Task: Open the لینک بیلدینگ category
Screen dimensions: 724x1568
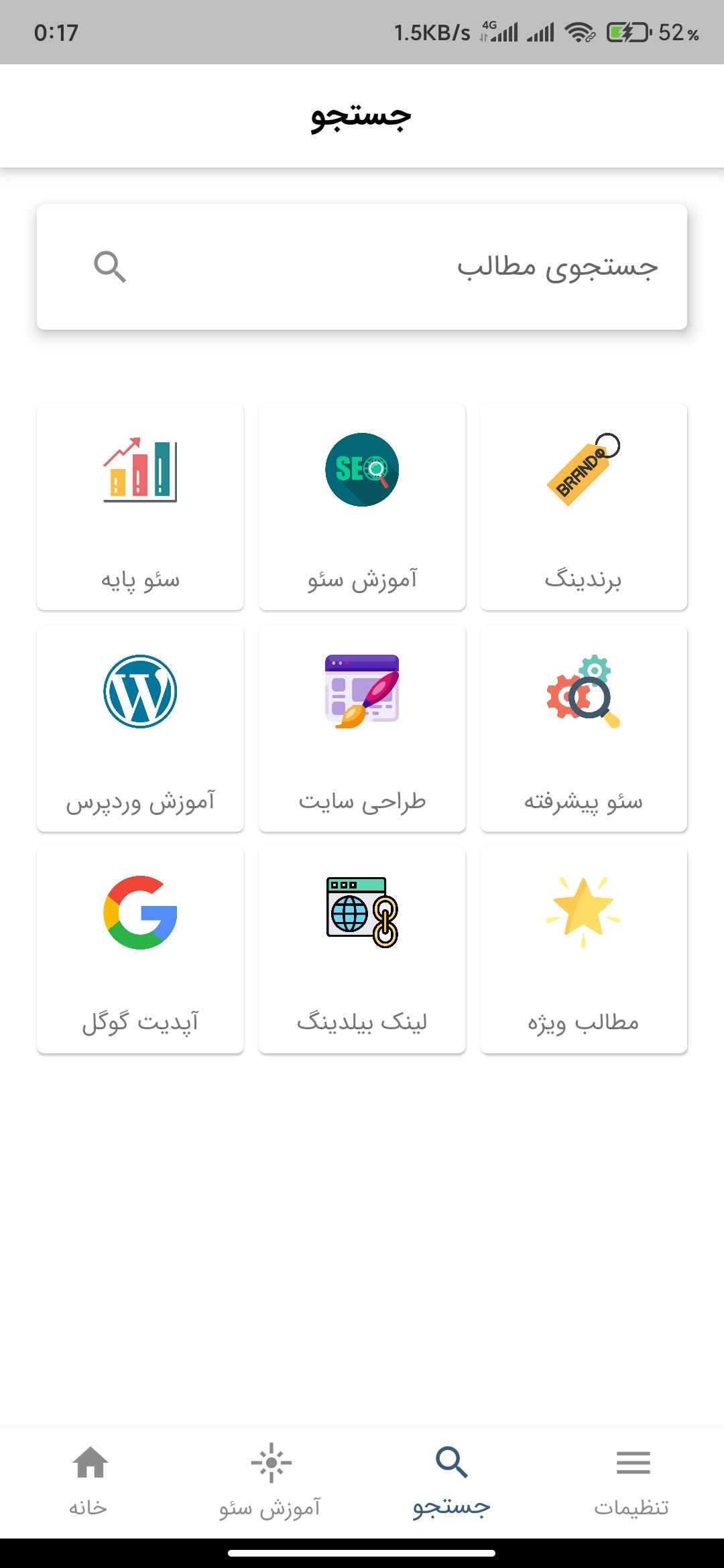Action: (x=362, y=950)
